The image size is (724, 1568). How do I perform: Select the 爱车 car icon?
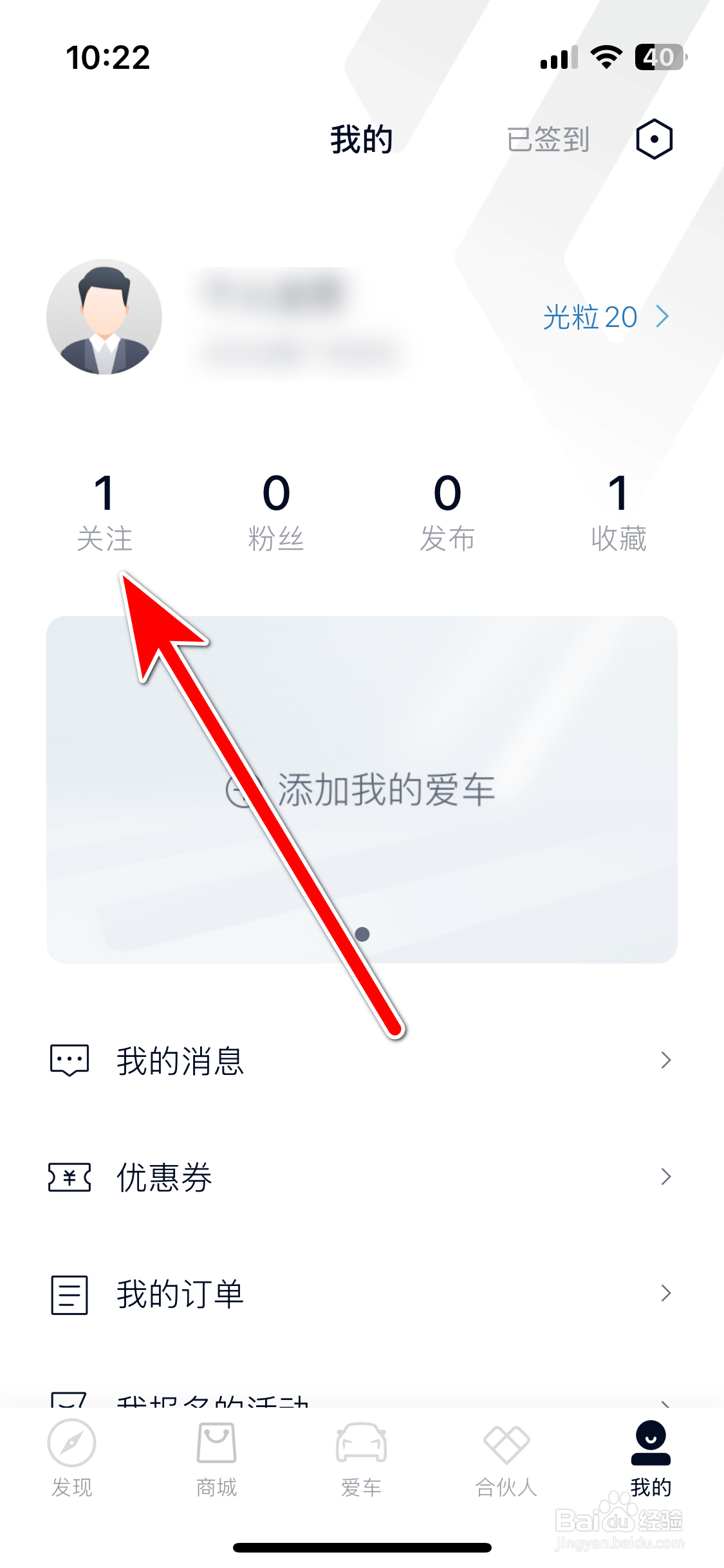point(361,1453)
